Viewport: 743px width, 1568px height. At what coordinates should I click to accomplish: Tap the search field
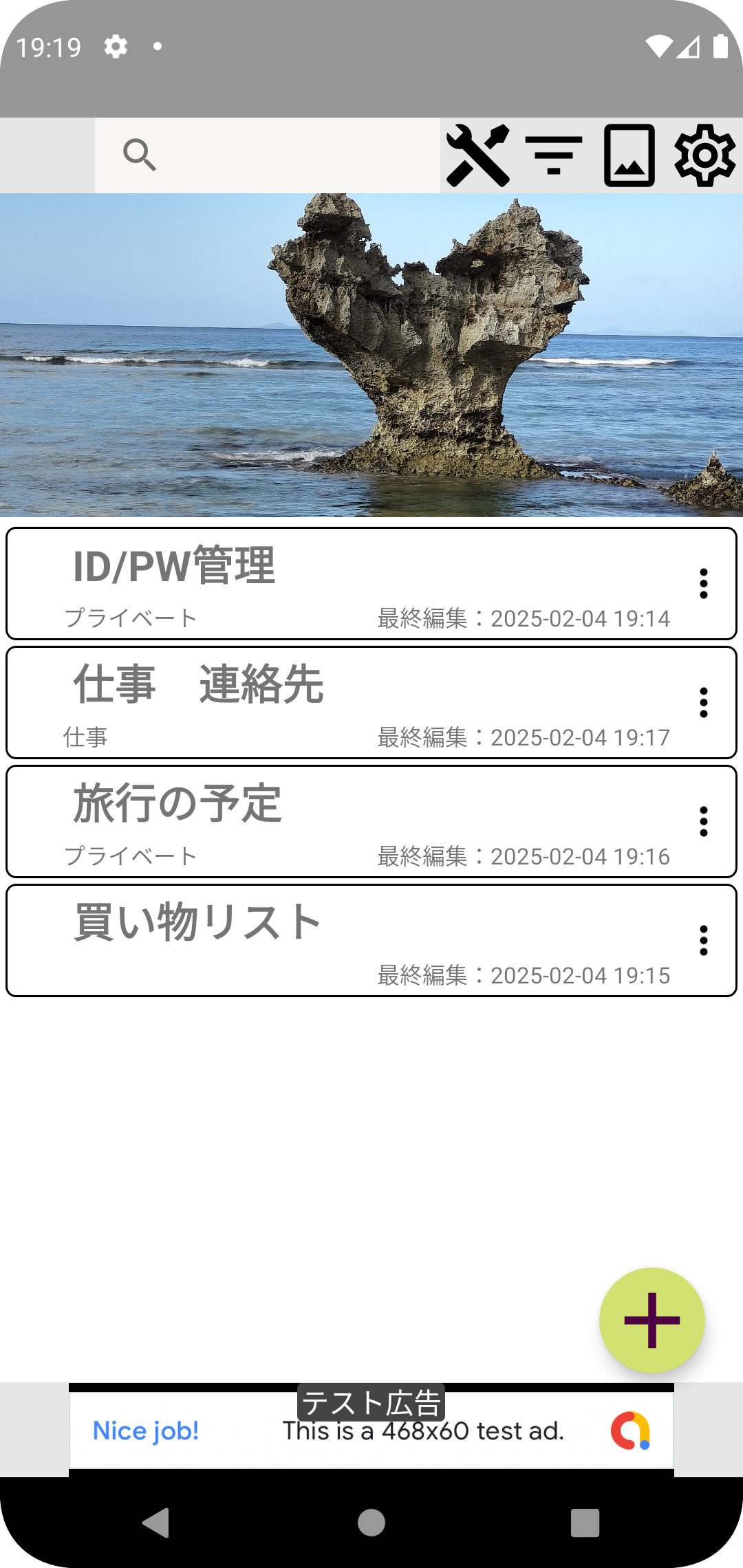tap(275, 155)
